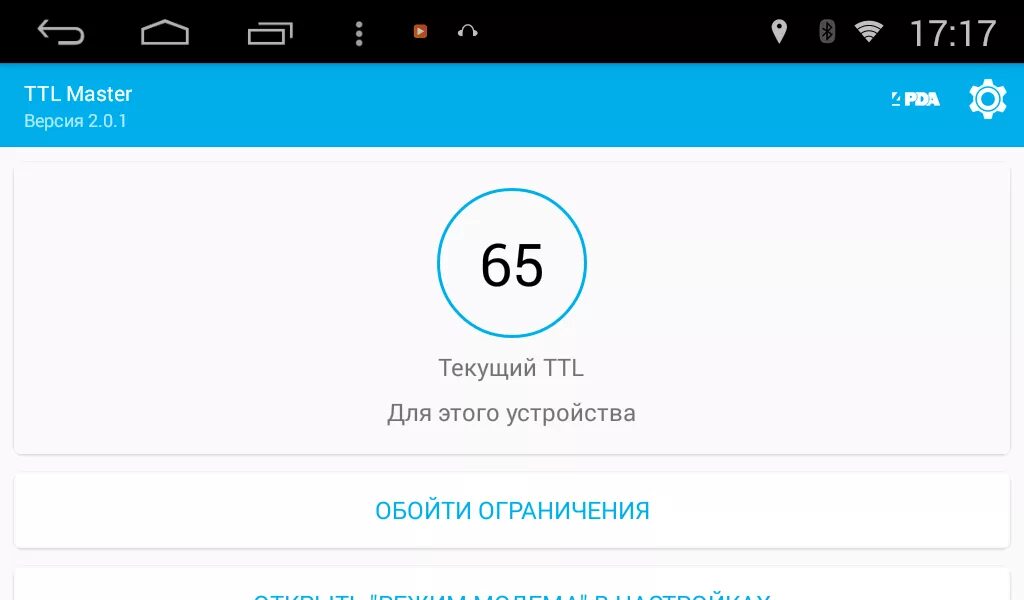Tap the current TTL value 65
Image resolution: width=1024 pixels, height=600 pixels.
(512, 264)
